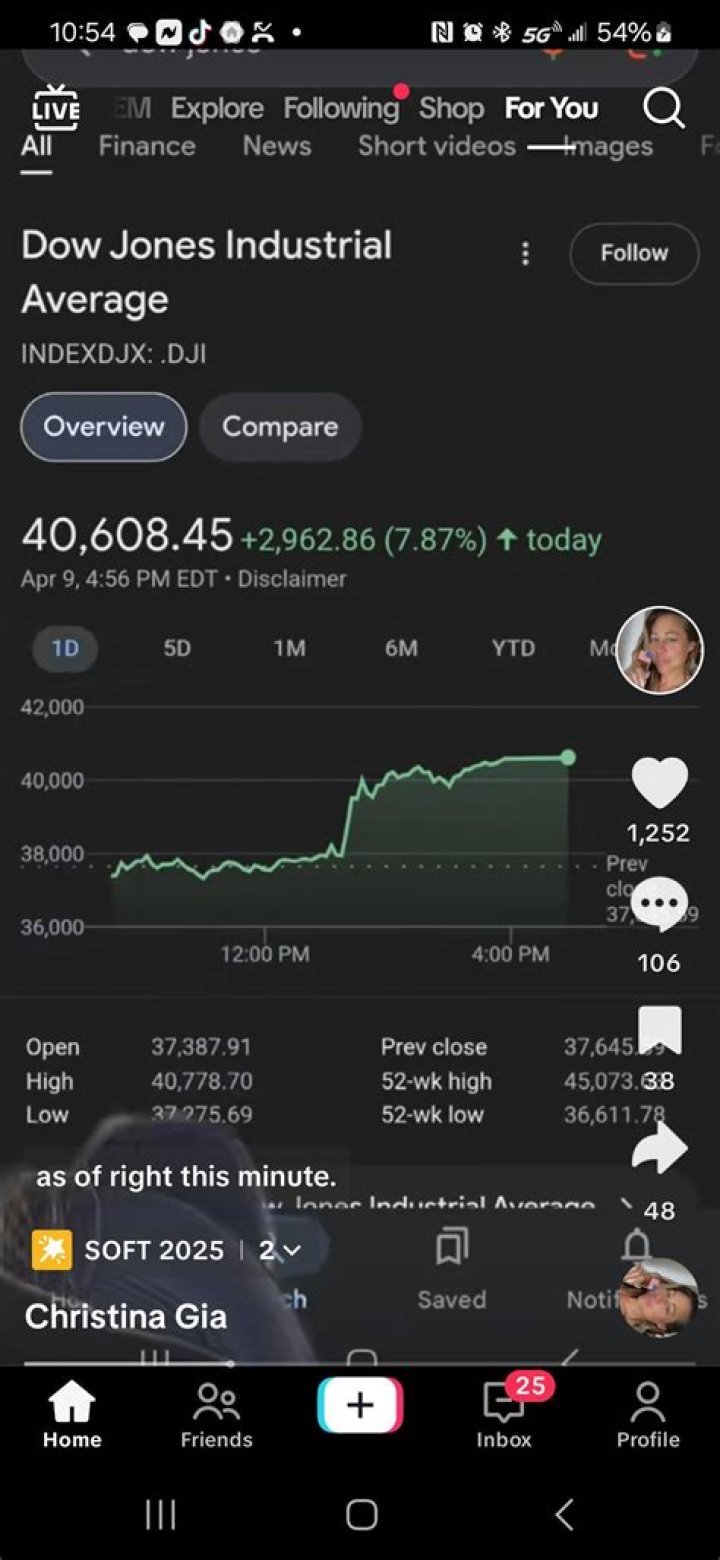This screenshot has height=1560, width=720.
Task: Go to the Home tab
Action: [72, 1415]
